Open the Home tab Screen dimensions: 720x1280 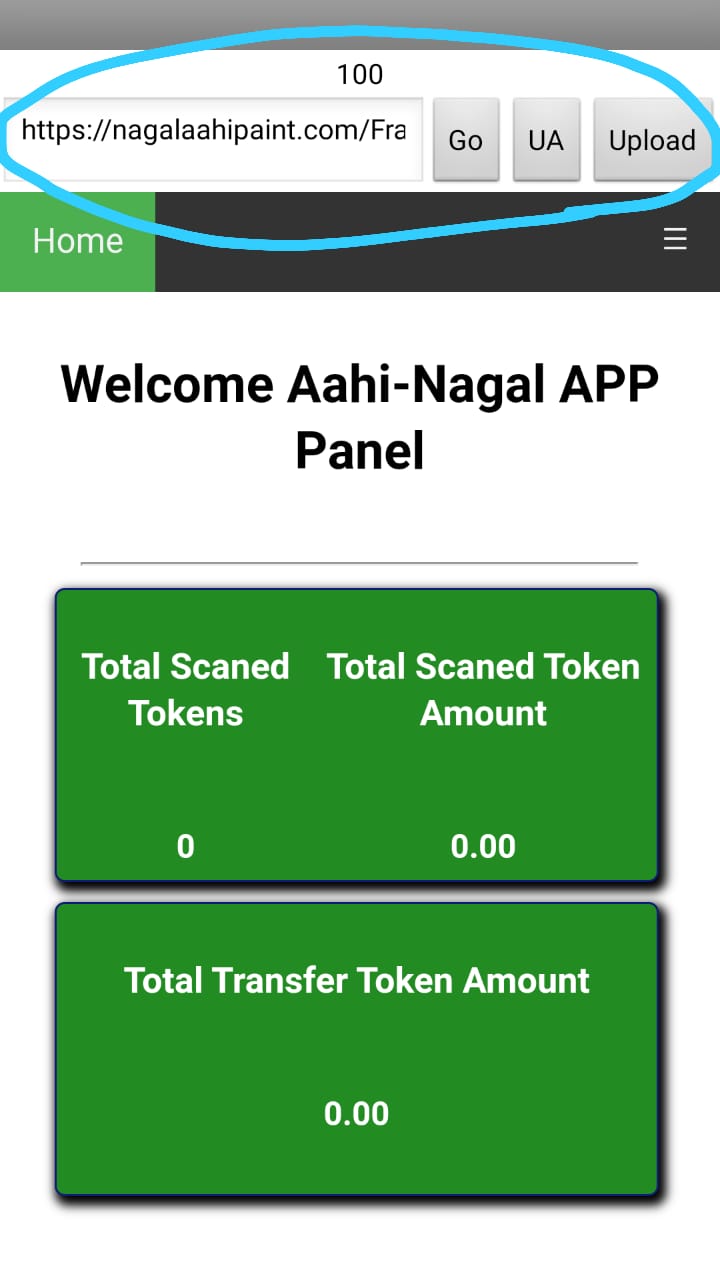pyautogui.click(x=78, y=241)
